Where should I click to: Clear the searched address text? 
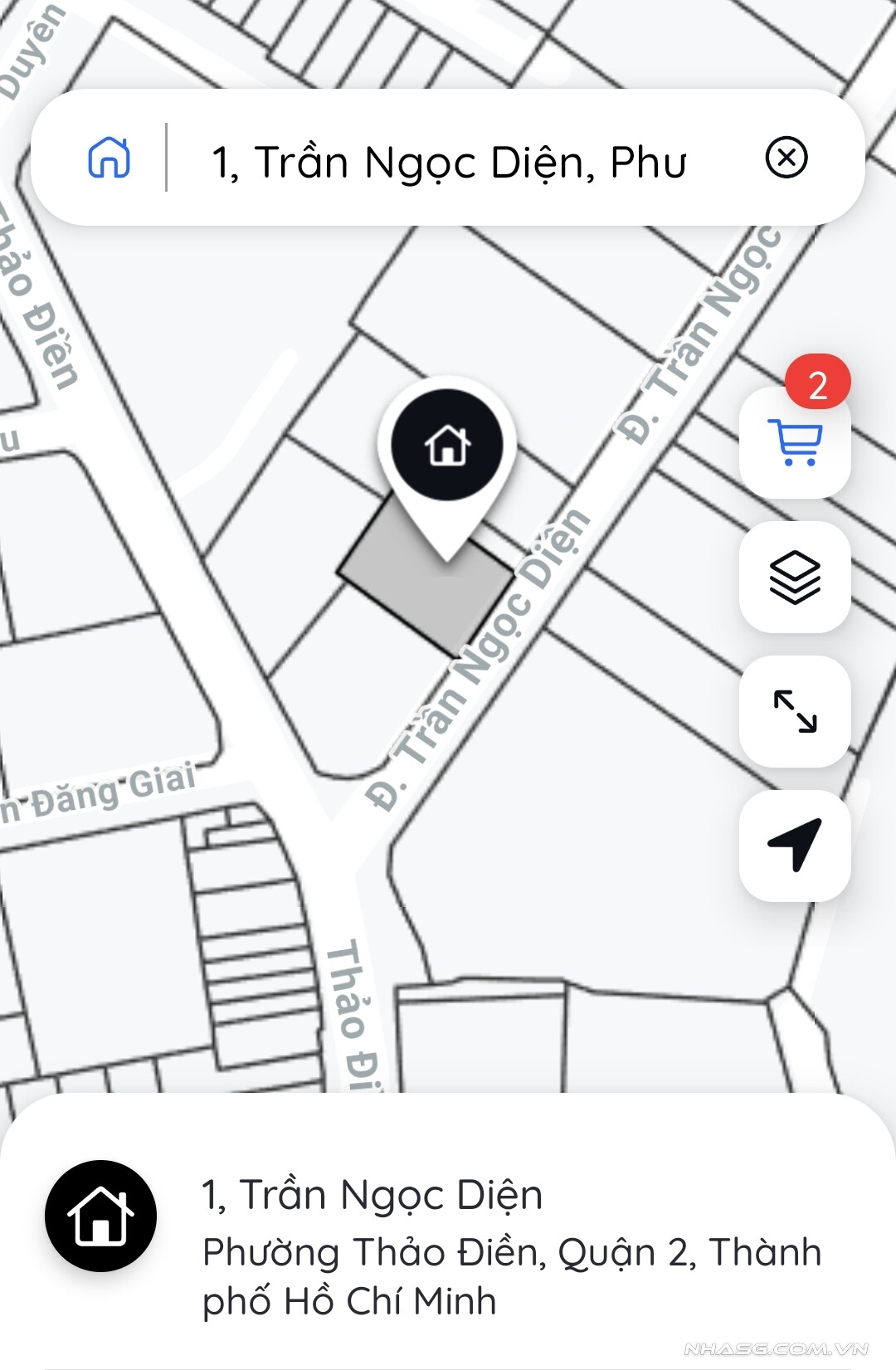tap(786, 158)
